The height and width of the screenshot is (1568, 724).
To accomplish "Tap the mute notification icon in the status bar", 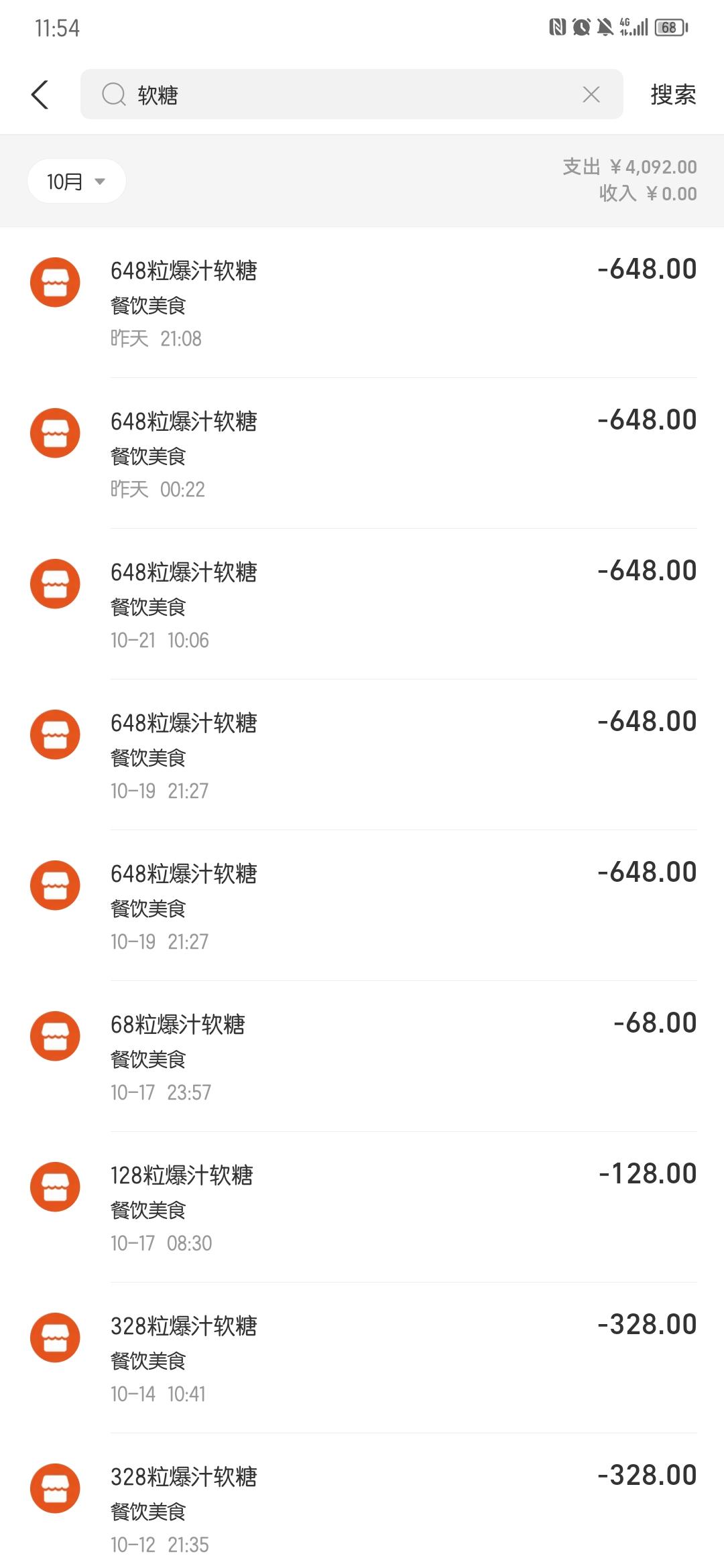I will (605, 28).
